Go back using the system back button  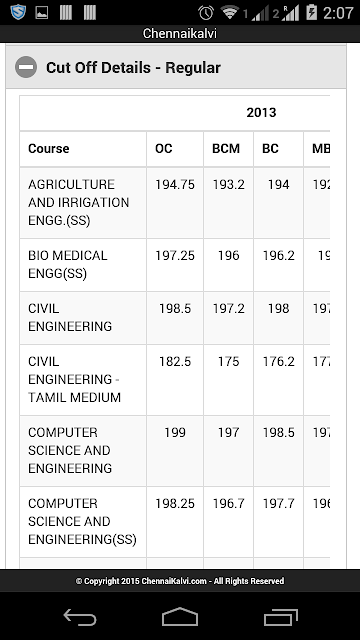click(x=80, y=617)
